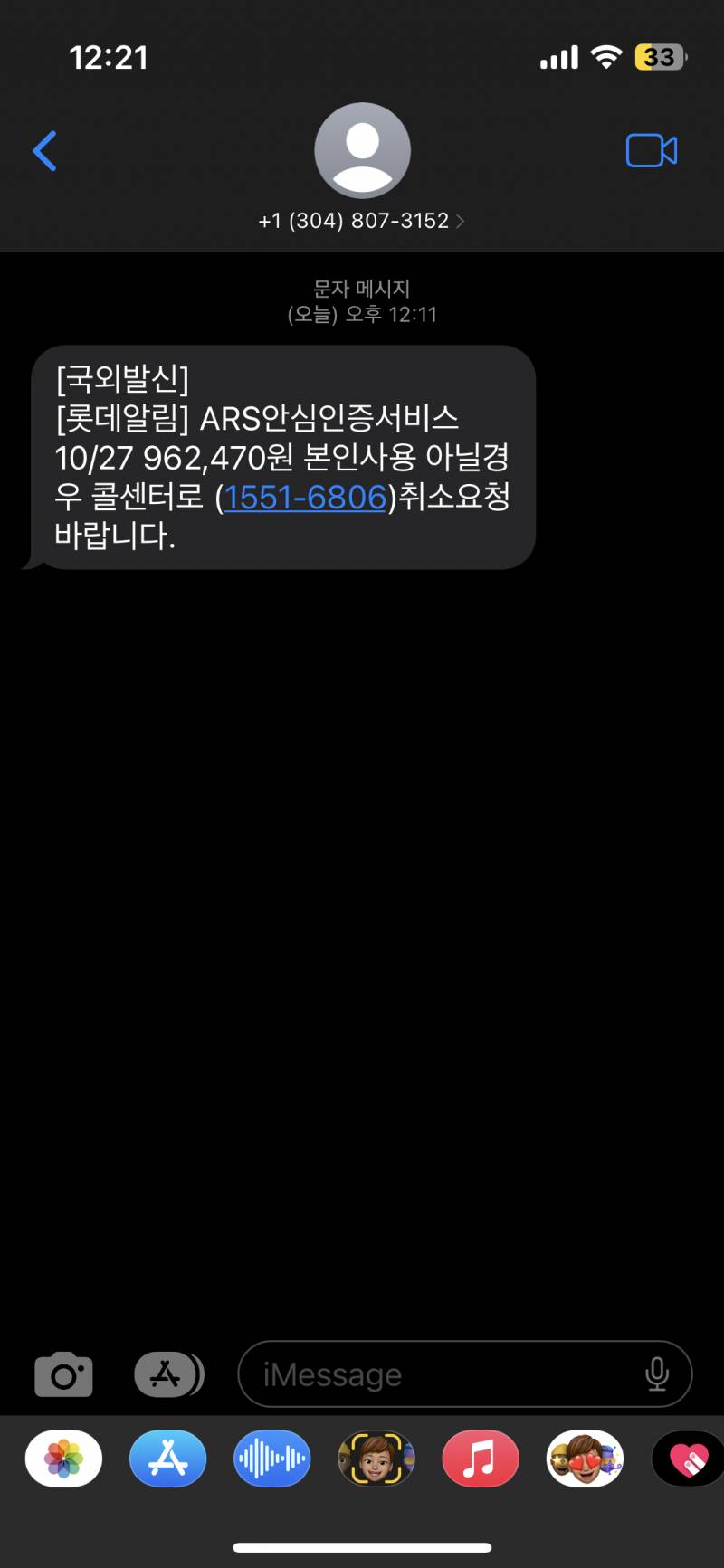
Task: Open the Photos app in the app strip
Action: [x=63, y=1459]
